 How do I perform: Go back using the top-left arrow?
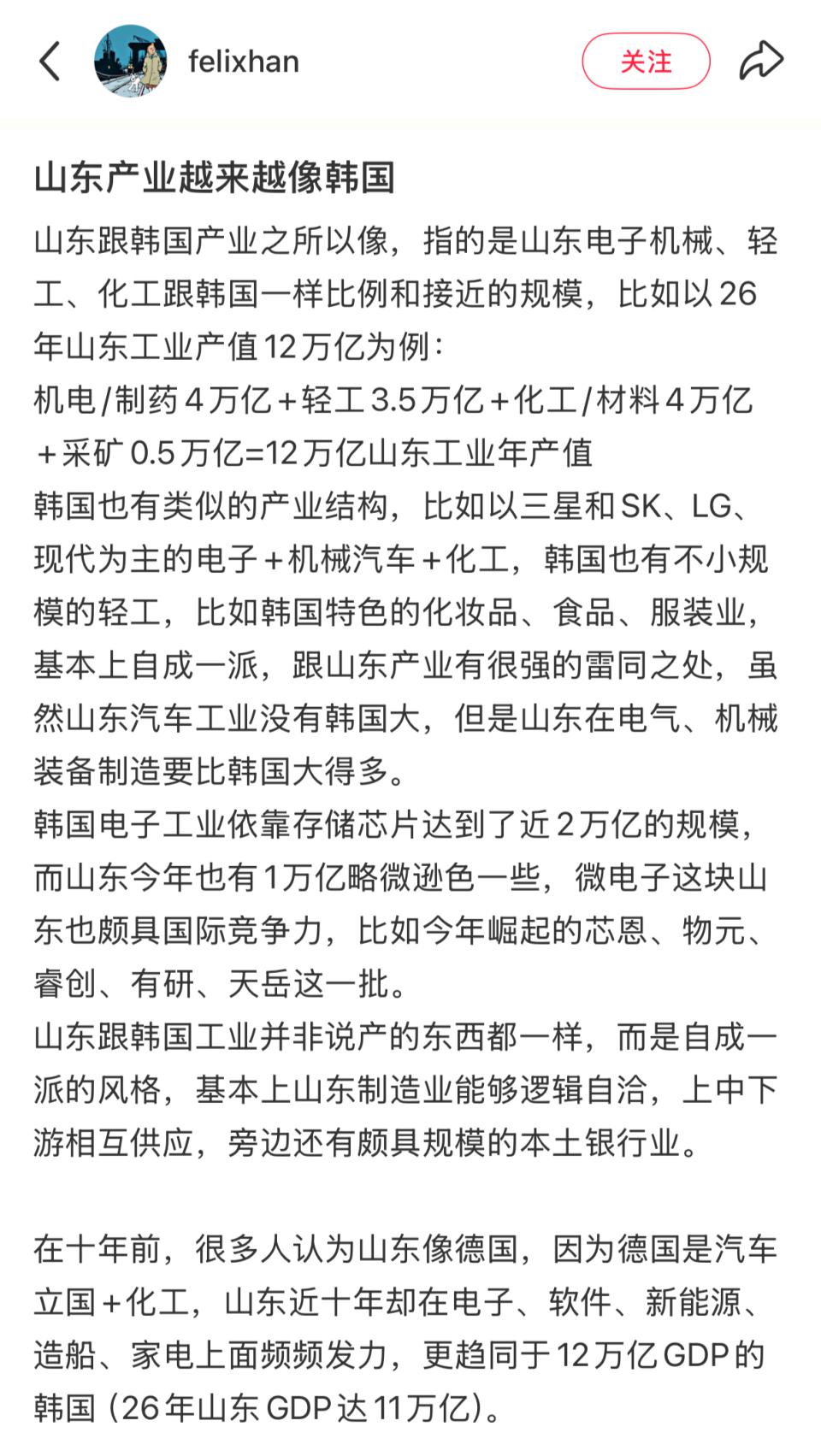pyautogui.click(x=50, y=62)
